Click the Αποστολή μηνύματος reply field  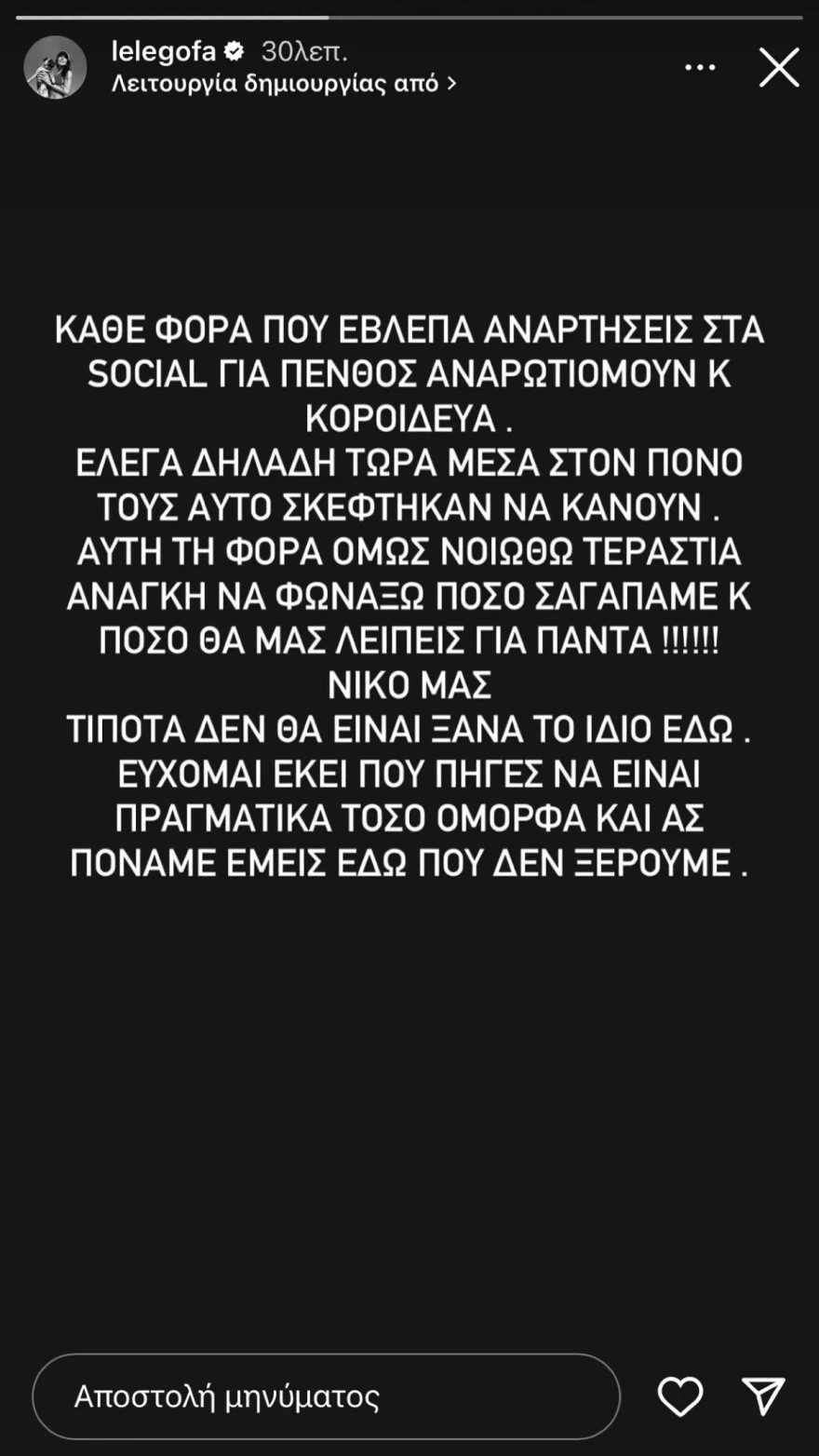326,1395
